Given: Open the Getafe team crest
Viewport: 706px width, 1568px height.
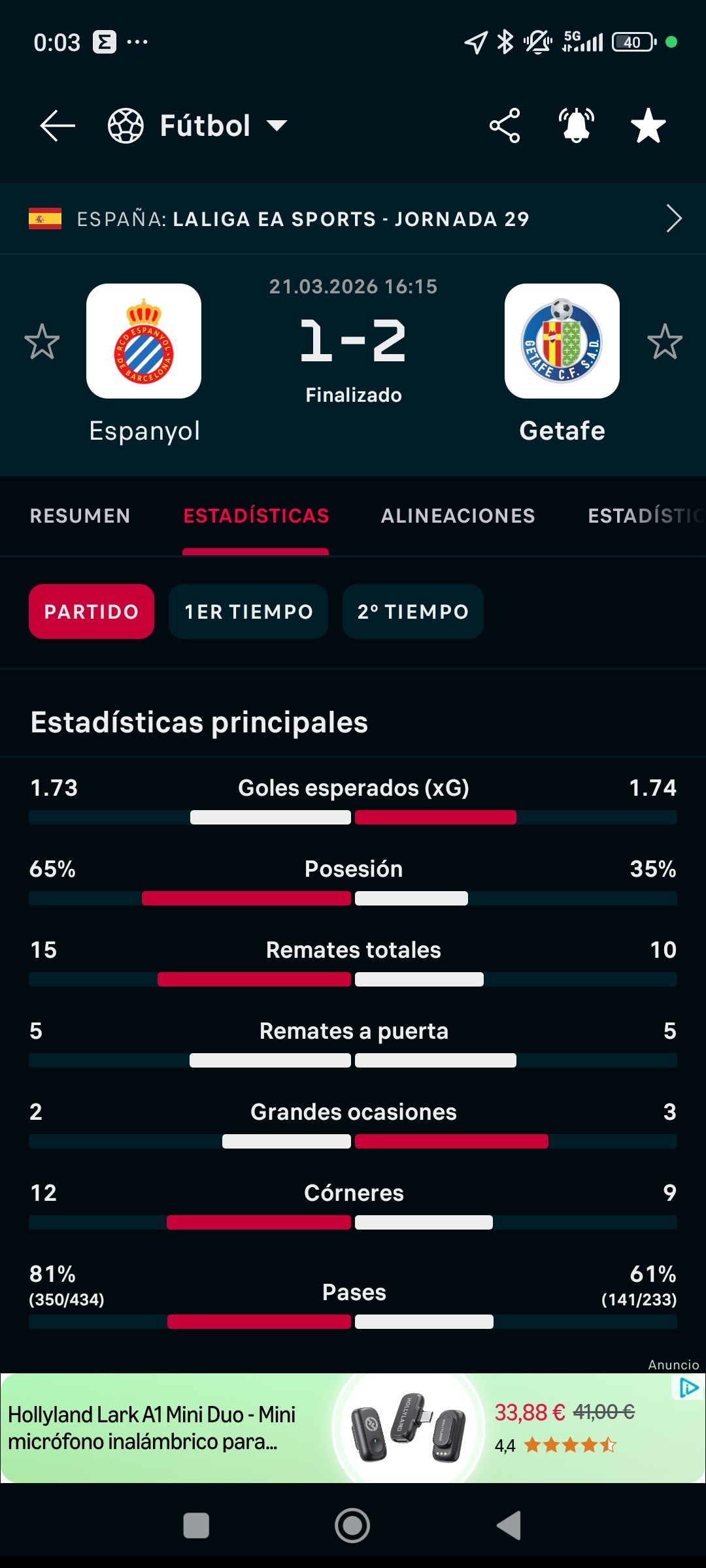Looking at the screenshot, I should click(x=562, y=341).
